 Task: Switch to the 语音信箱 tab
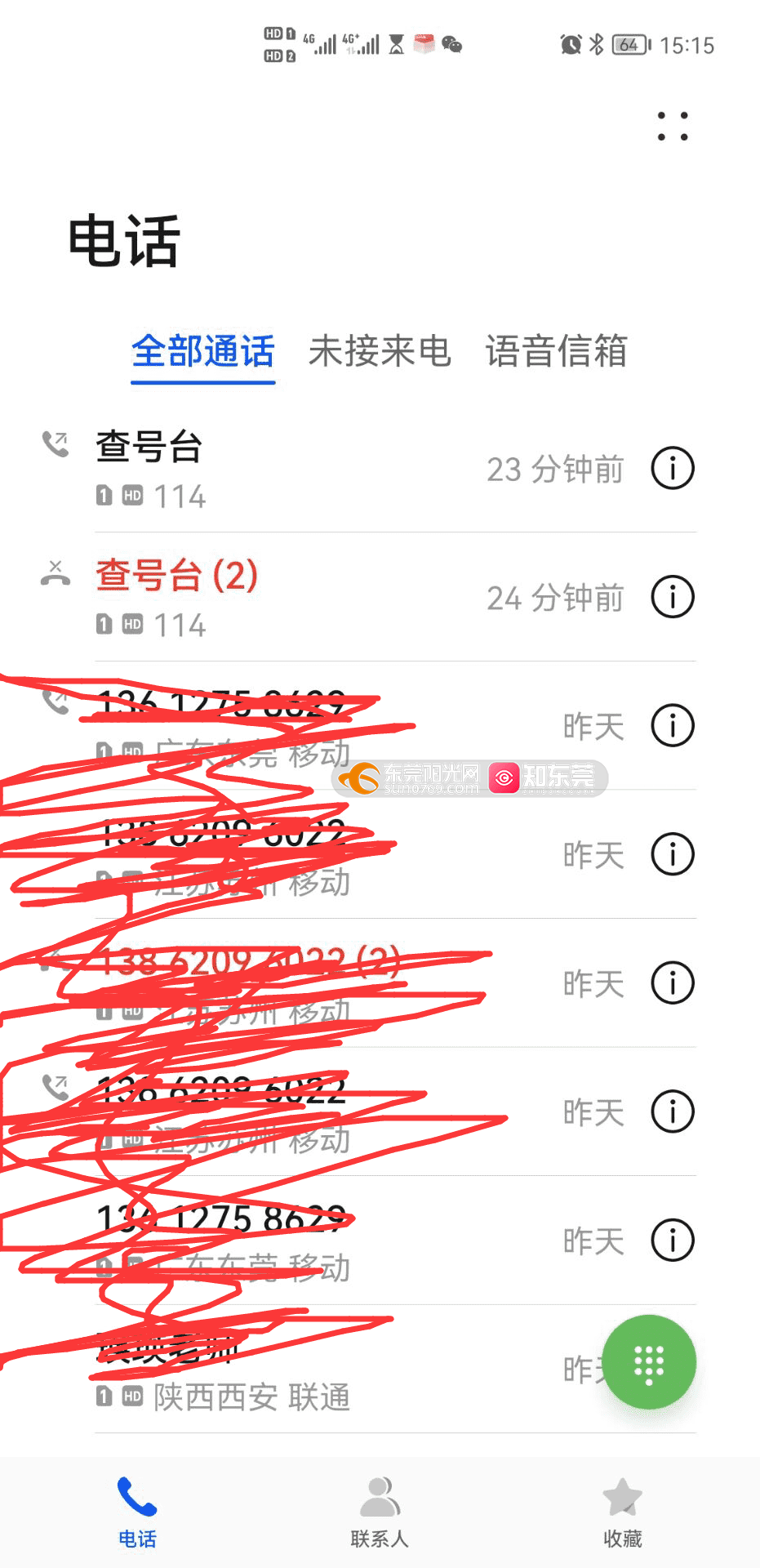[556, 352]
